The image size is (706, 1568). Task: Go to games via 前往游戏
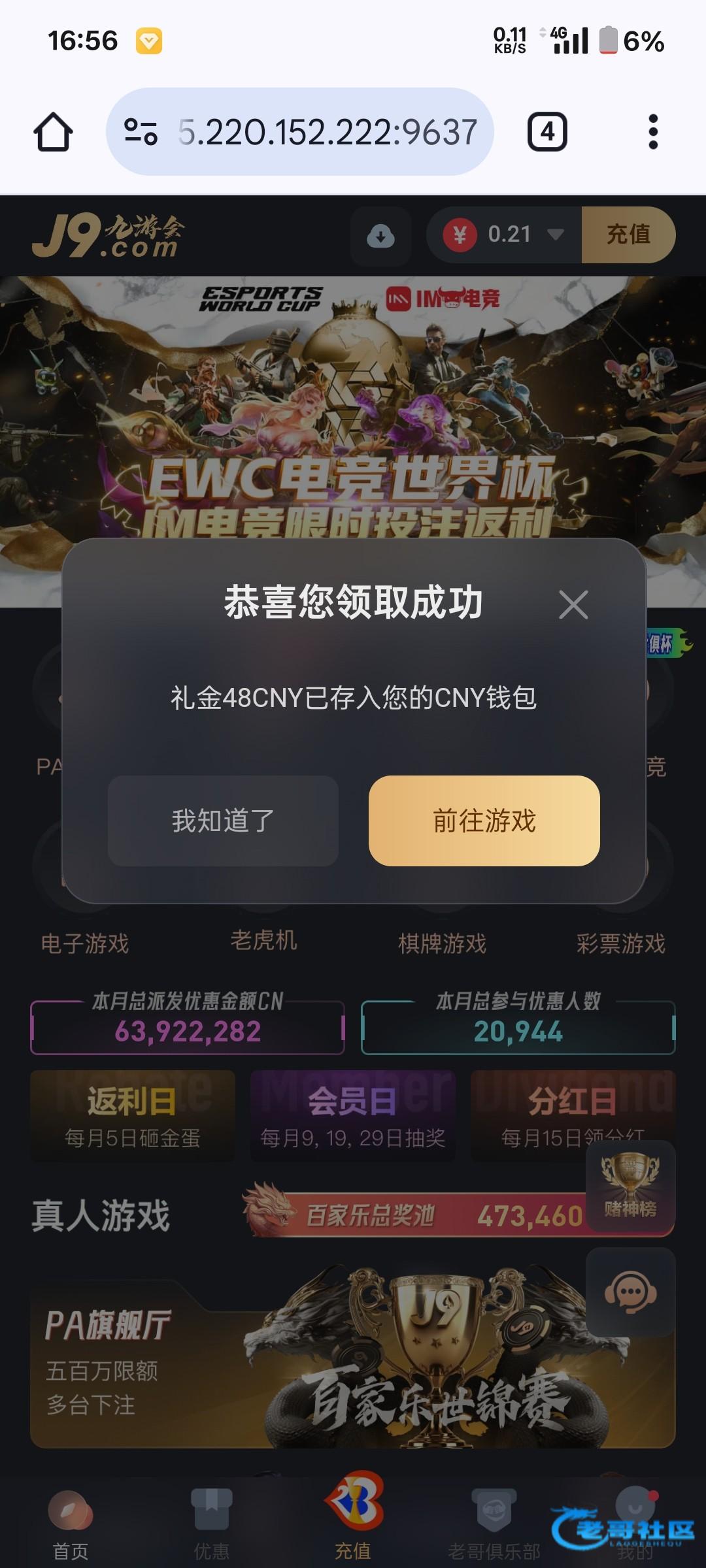click(484, 821)
